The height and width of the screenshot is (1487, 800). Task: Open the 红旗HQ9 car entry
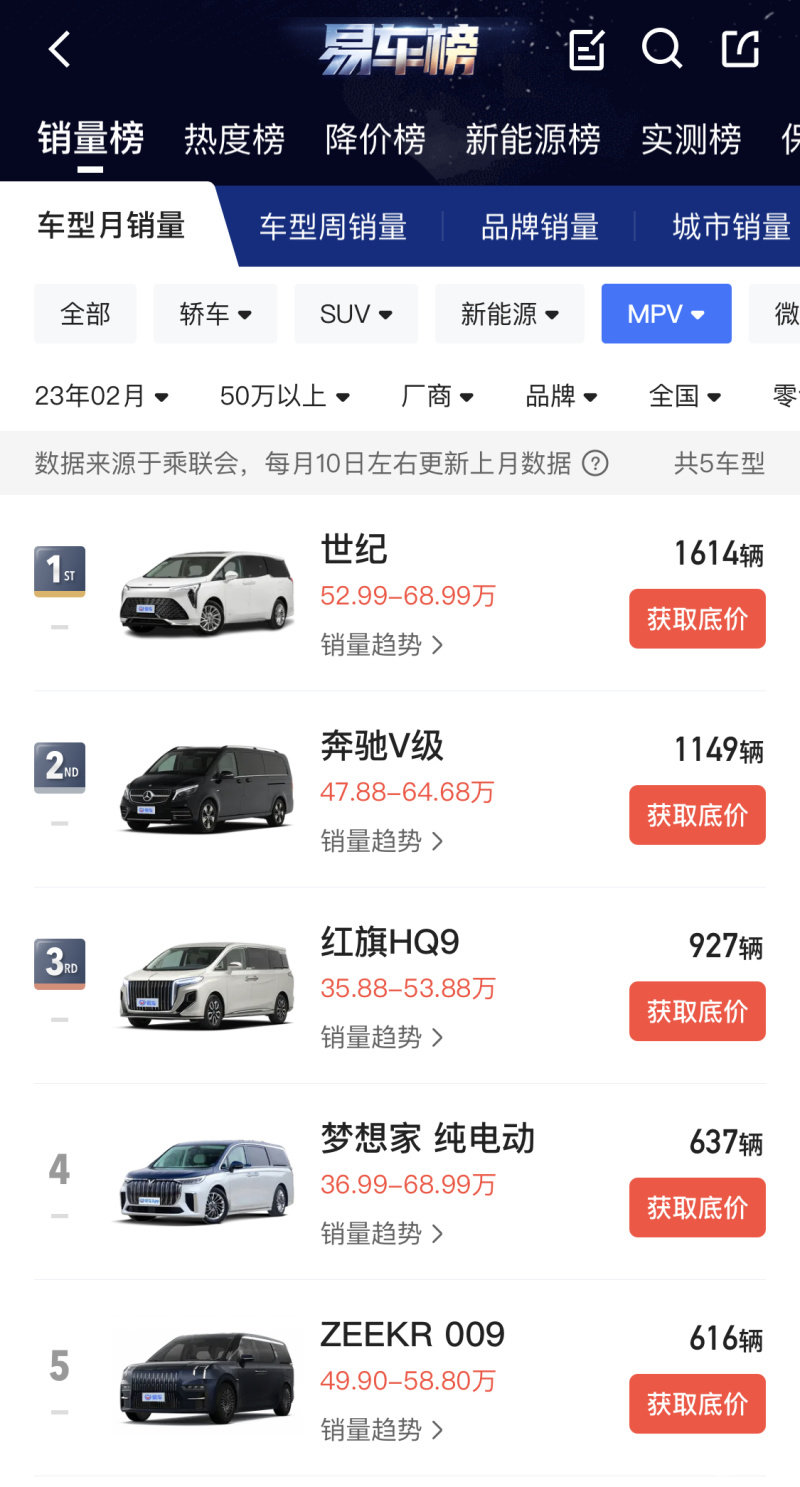(x=400, y=985)
